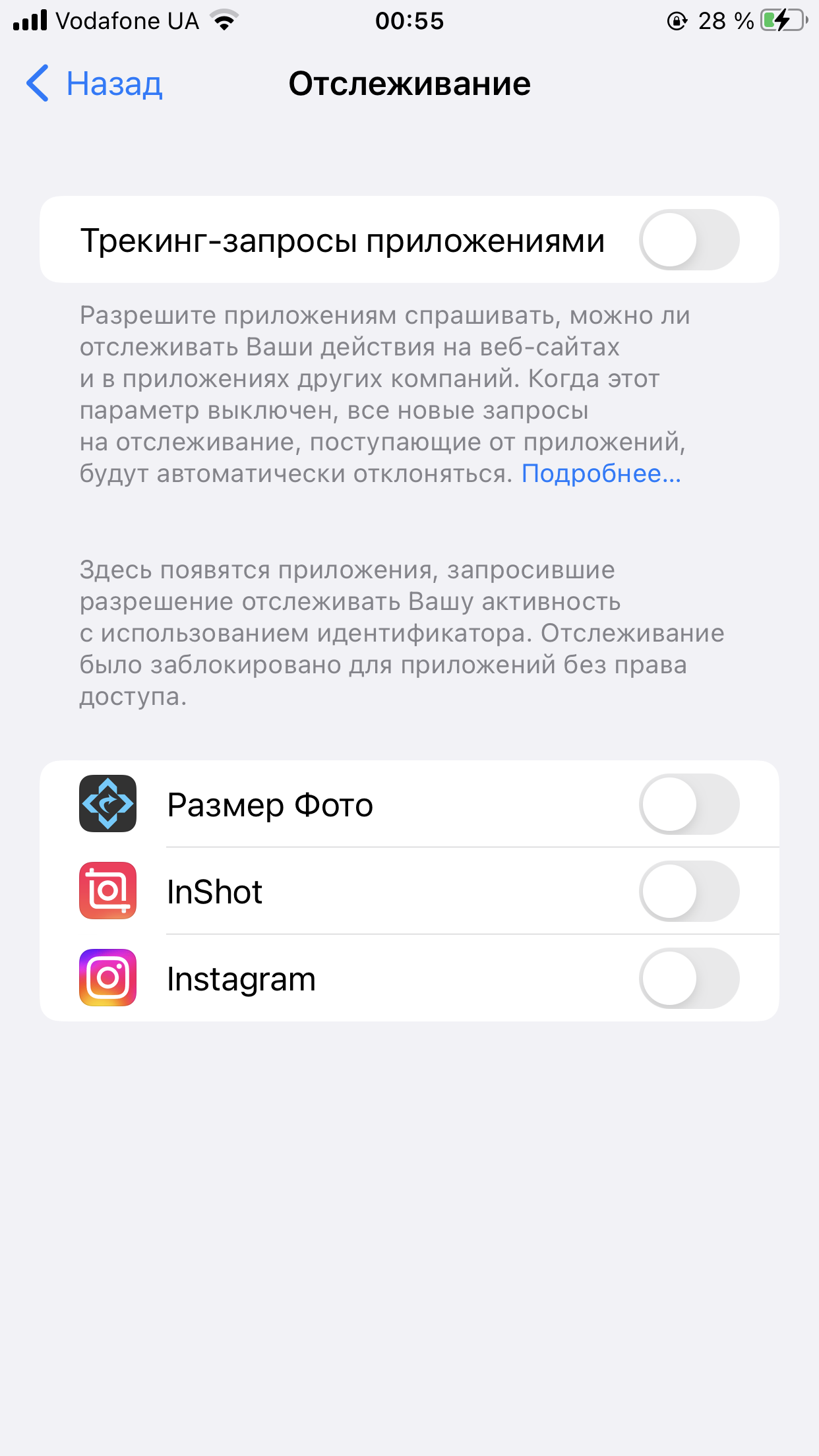Allow tracking for Размер Фото
Image resolution: width=819 pixels, height=1456 pixels.
tap(690, 804)
